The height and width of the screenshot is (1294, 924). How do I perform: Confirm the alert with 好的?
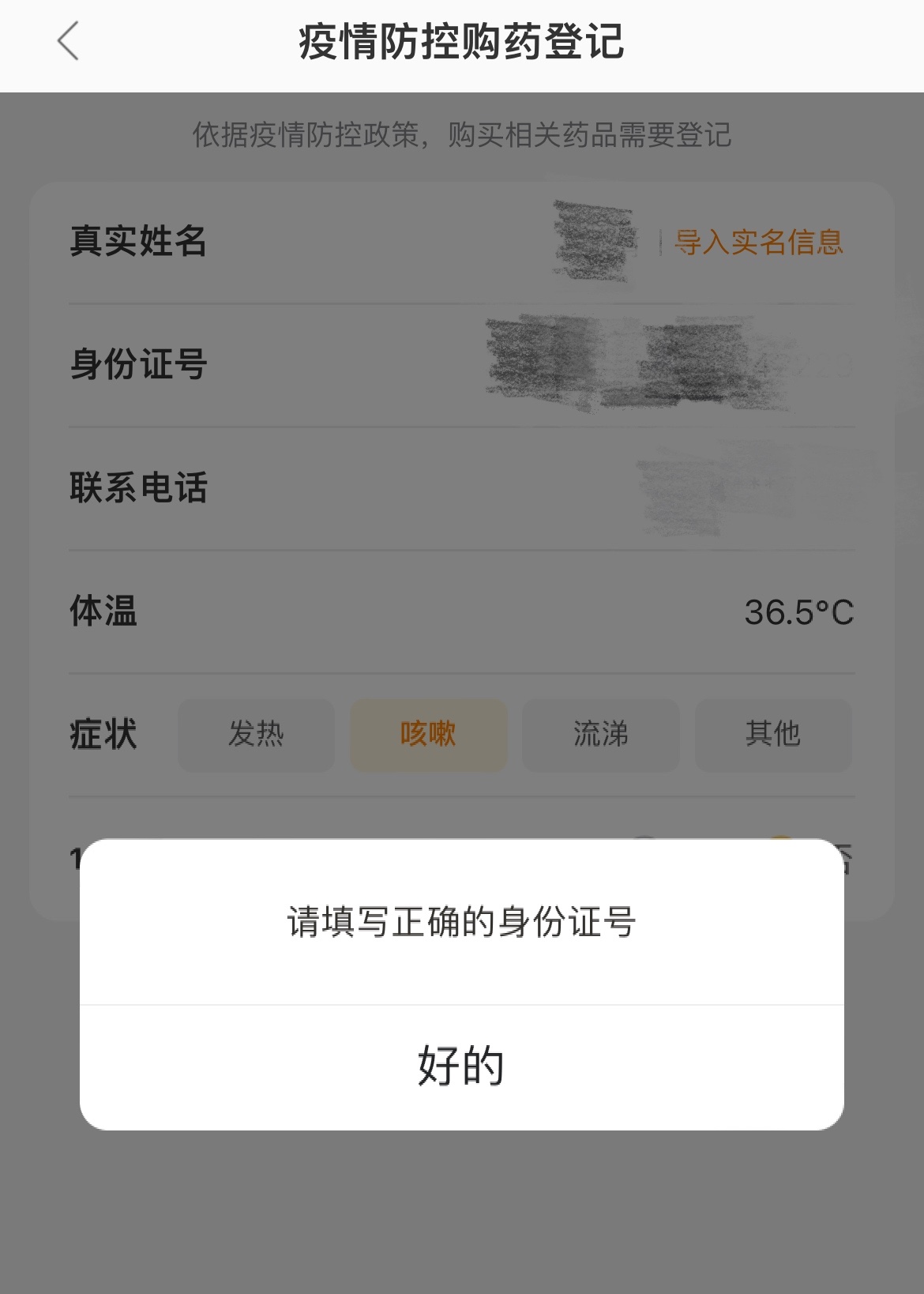coord(461,1066)
